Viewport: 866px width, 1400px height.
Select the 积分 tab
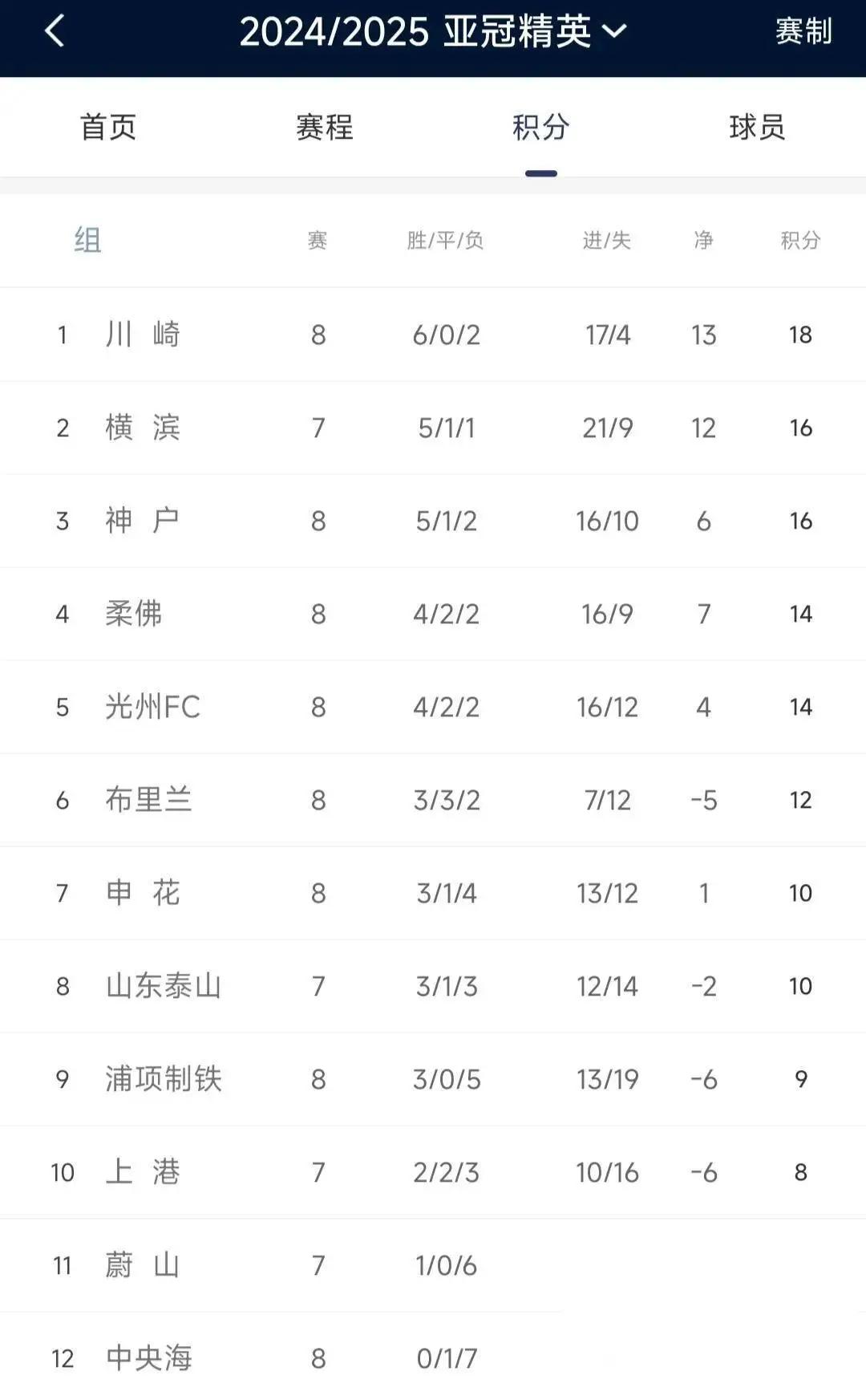click(541, 127)
